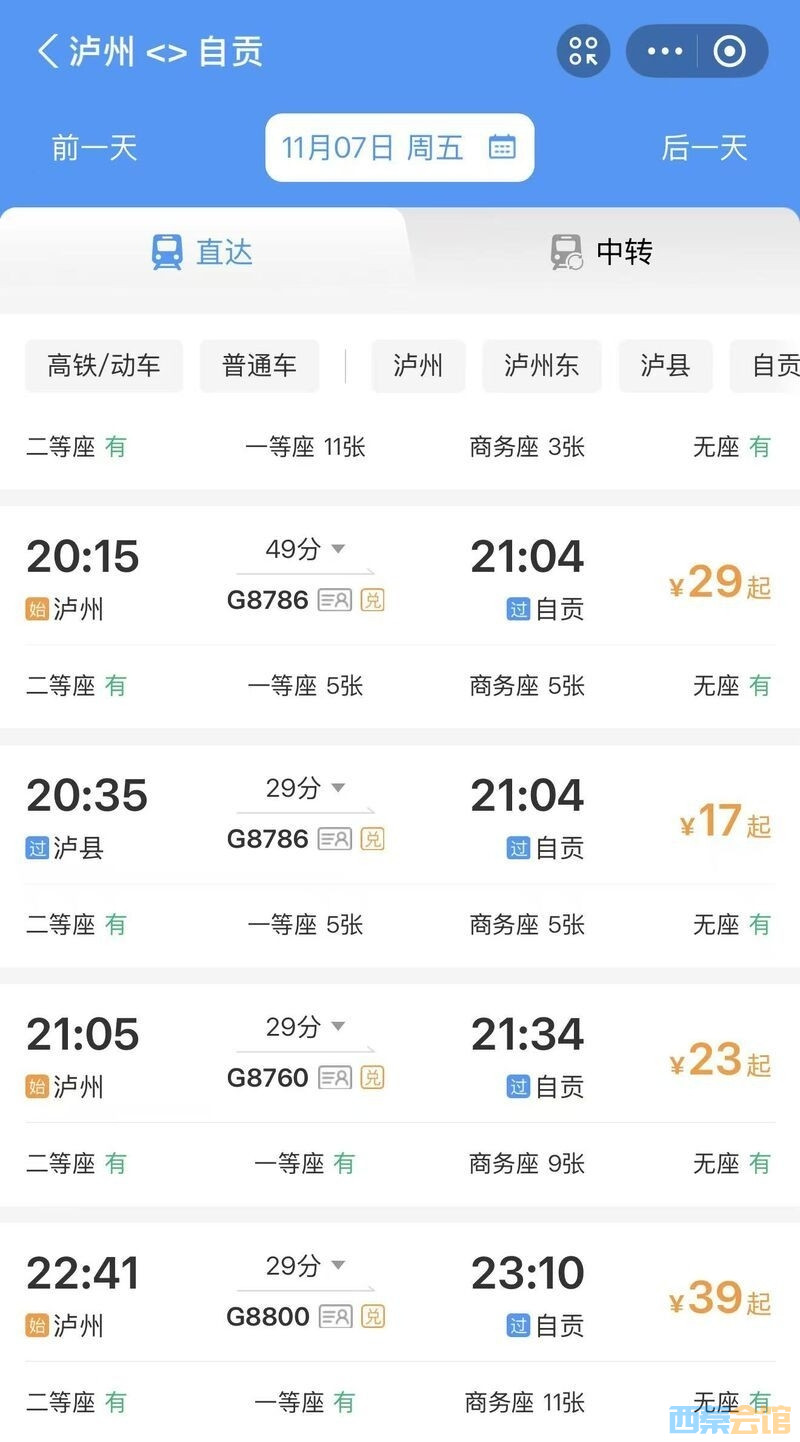
Task: Open the 22:41 G8800 train
Action: pyautogui.click(x=400, y=1297)
